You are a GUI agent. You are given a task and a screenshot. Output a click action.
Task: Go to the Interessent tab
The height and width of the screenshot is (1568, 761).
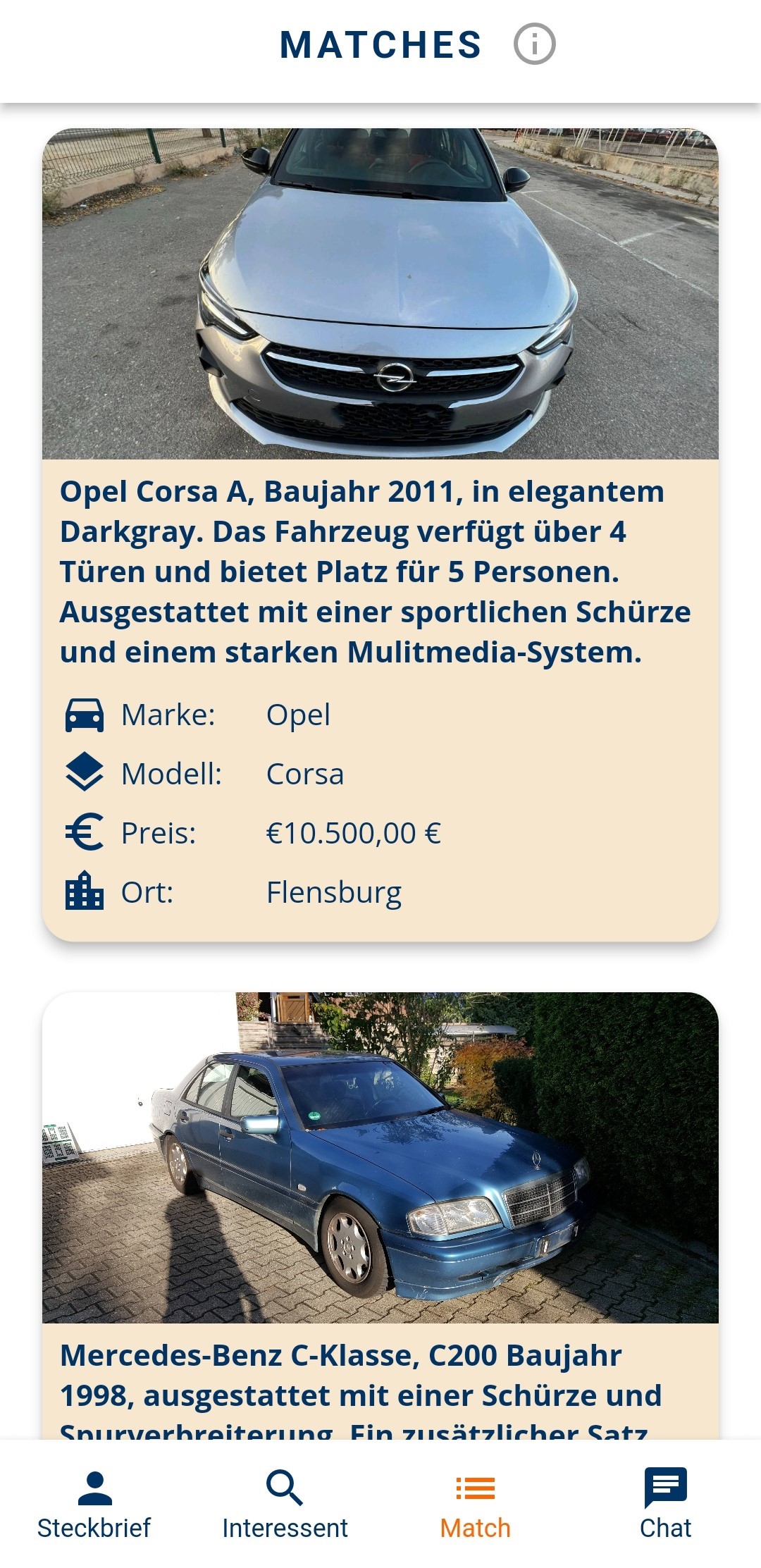click(x=285, y=1505)
